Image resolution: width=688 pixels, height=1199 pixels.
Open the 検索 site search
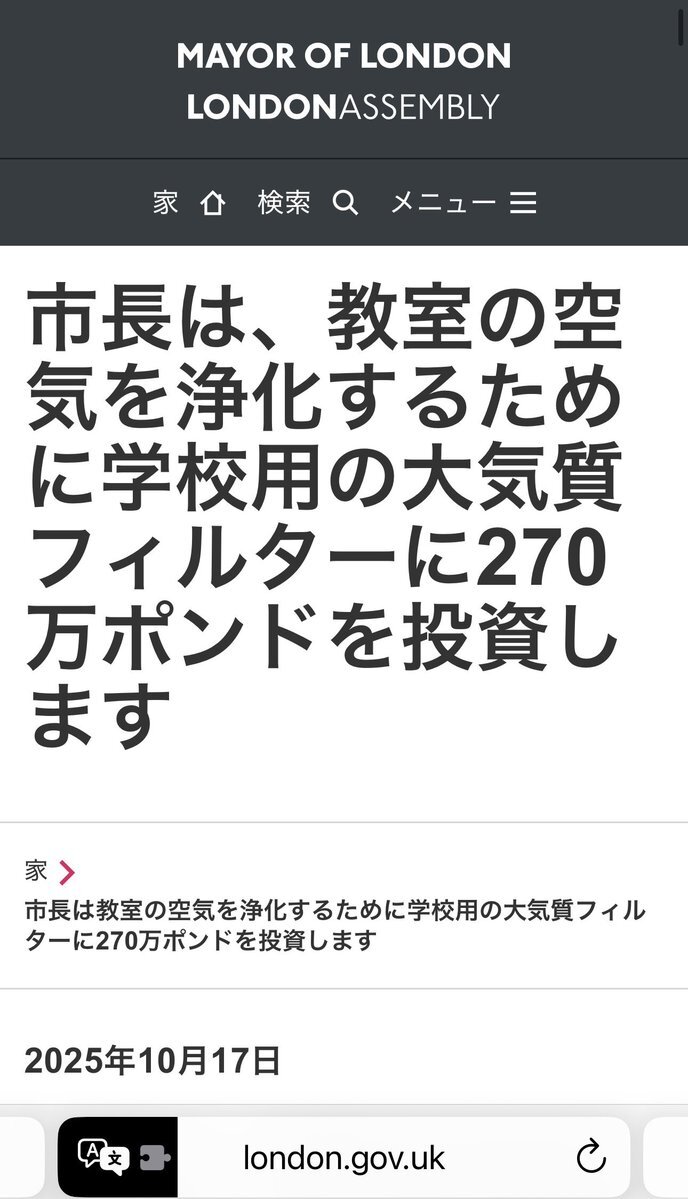click(306, 204)
